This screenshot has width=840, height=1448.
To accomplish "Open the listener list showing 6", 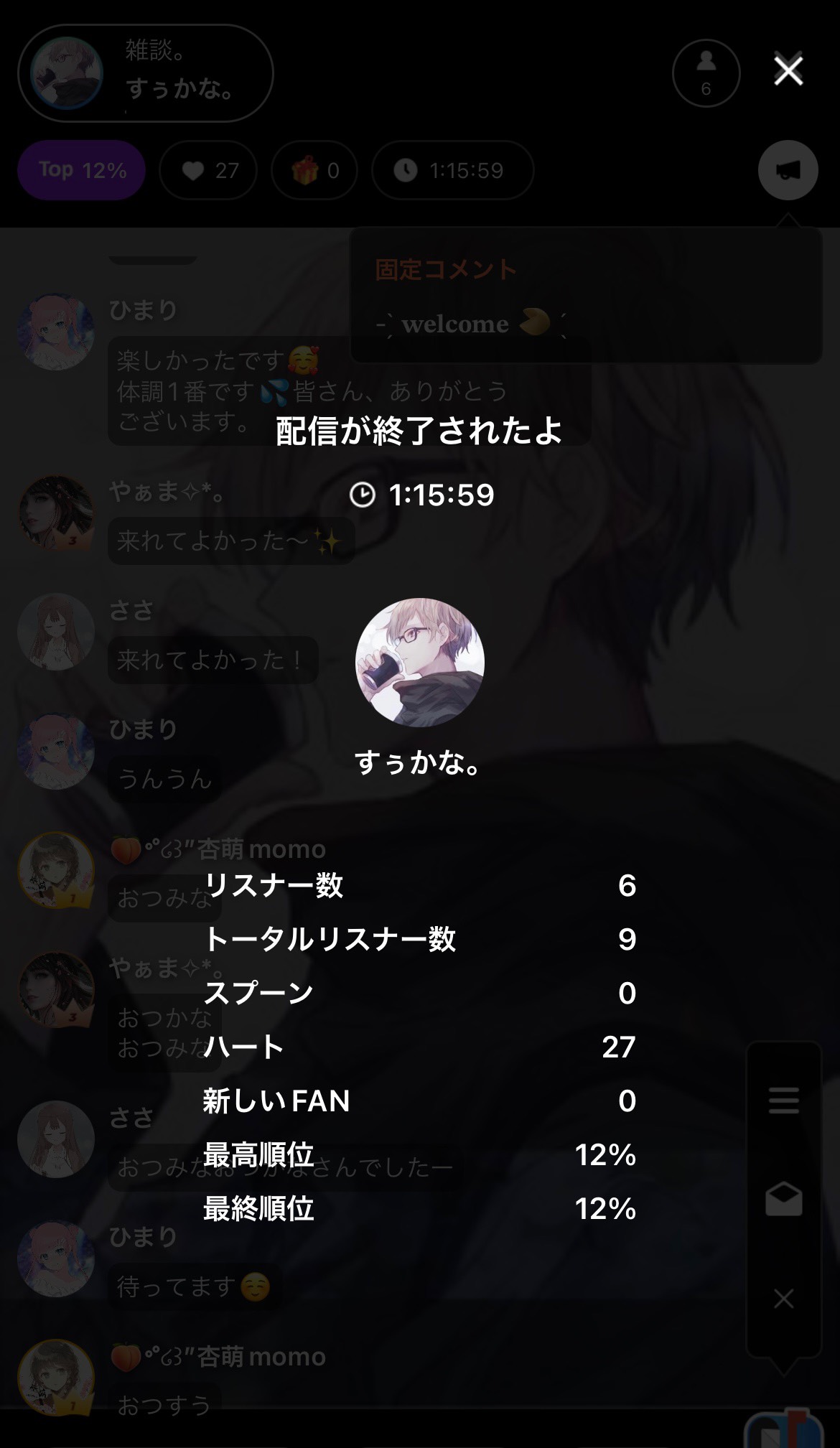I will click(706, 73).
